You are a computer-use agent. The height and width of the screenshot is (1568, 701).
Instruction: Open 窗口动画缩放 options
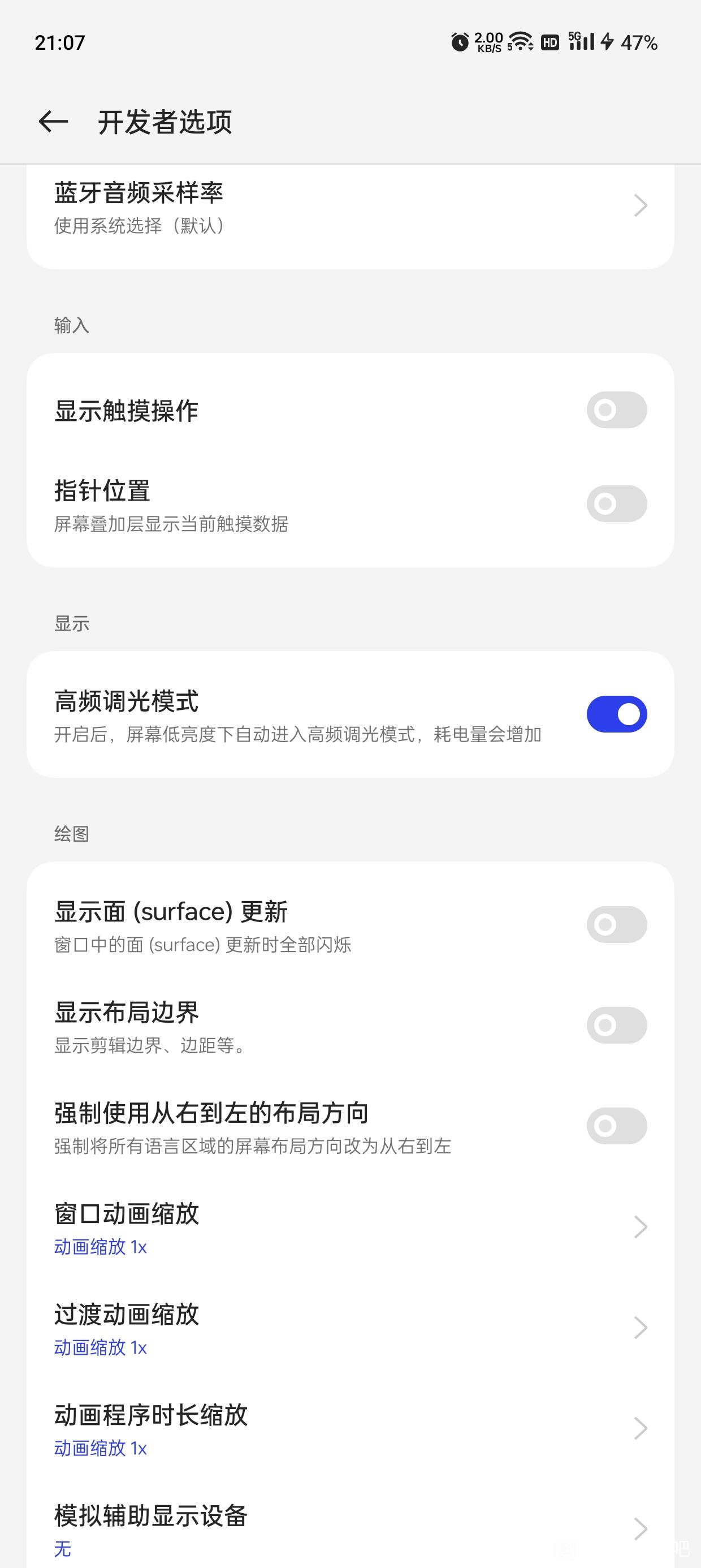tap(350, 1226)
